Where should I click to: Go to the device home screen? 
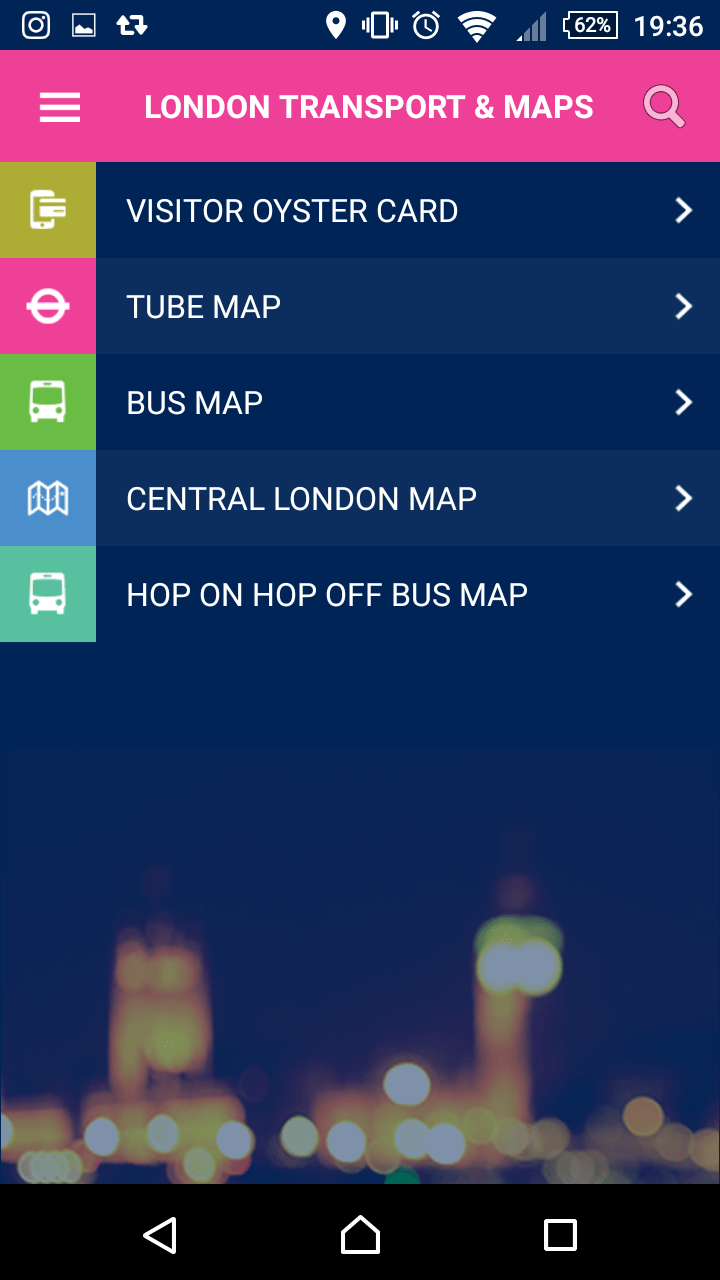[360, 1235]
